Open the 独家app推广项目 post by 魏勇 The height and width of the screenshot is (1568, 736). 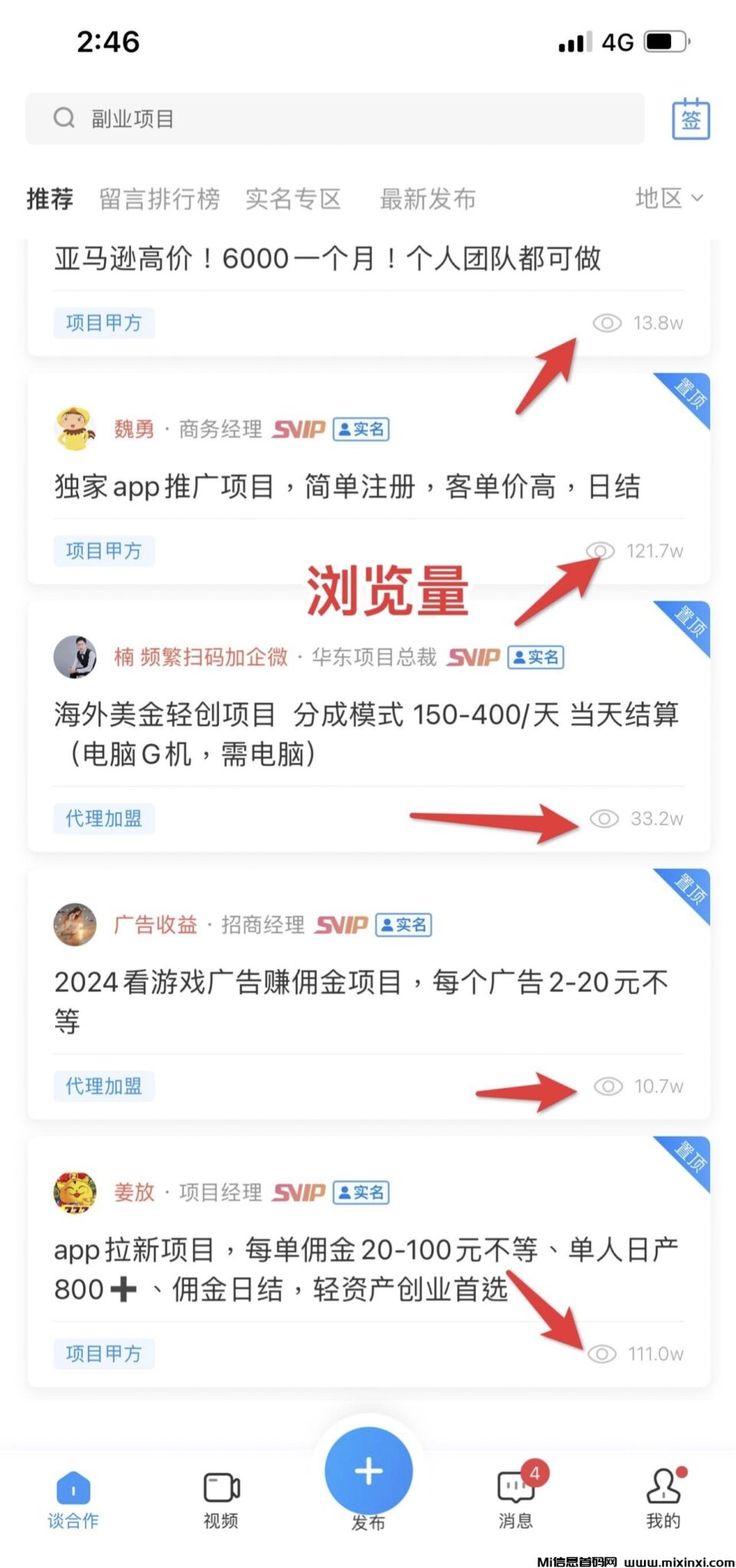(x=346, y=487)
